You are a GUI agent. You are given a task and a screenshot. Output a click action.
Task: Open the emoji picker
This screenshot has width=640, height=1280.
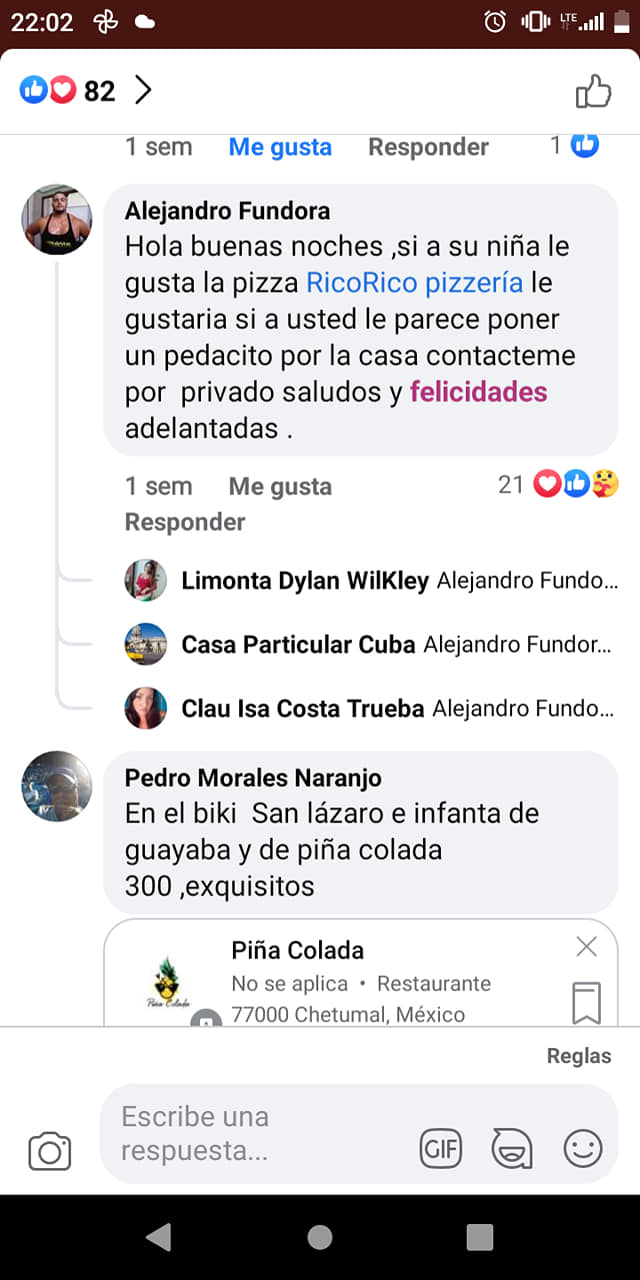pyautogui.click(x=583, y=1149)
